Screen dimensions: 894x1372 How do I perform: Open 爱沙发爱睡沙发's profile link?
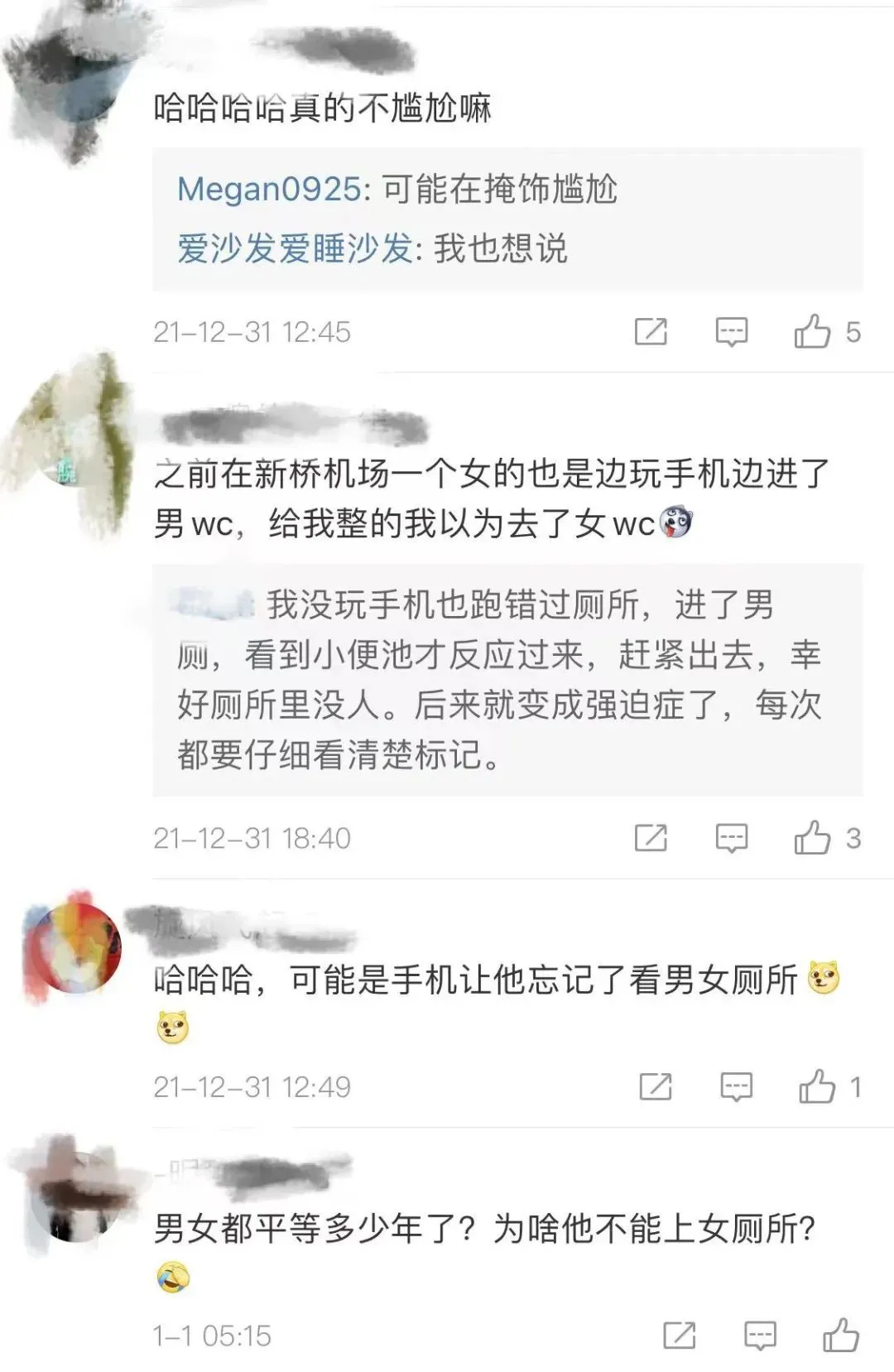pos(295,248)
